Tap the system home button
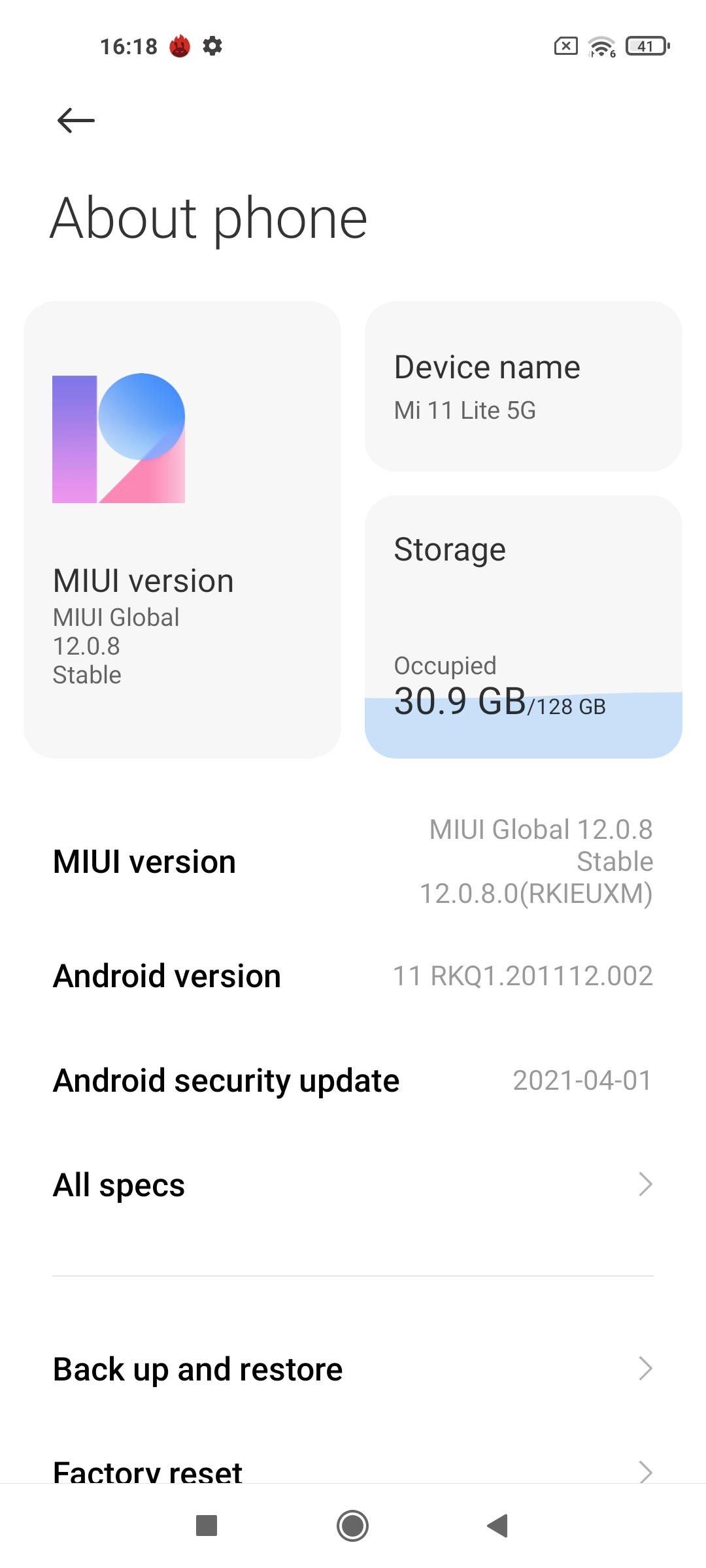 pos(353,1526)
